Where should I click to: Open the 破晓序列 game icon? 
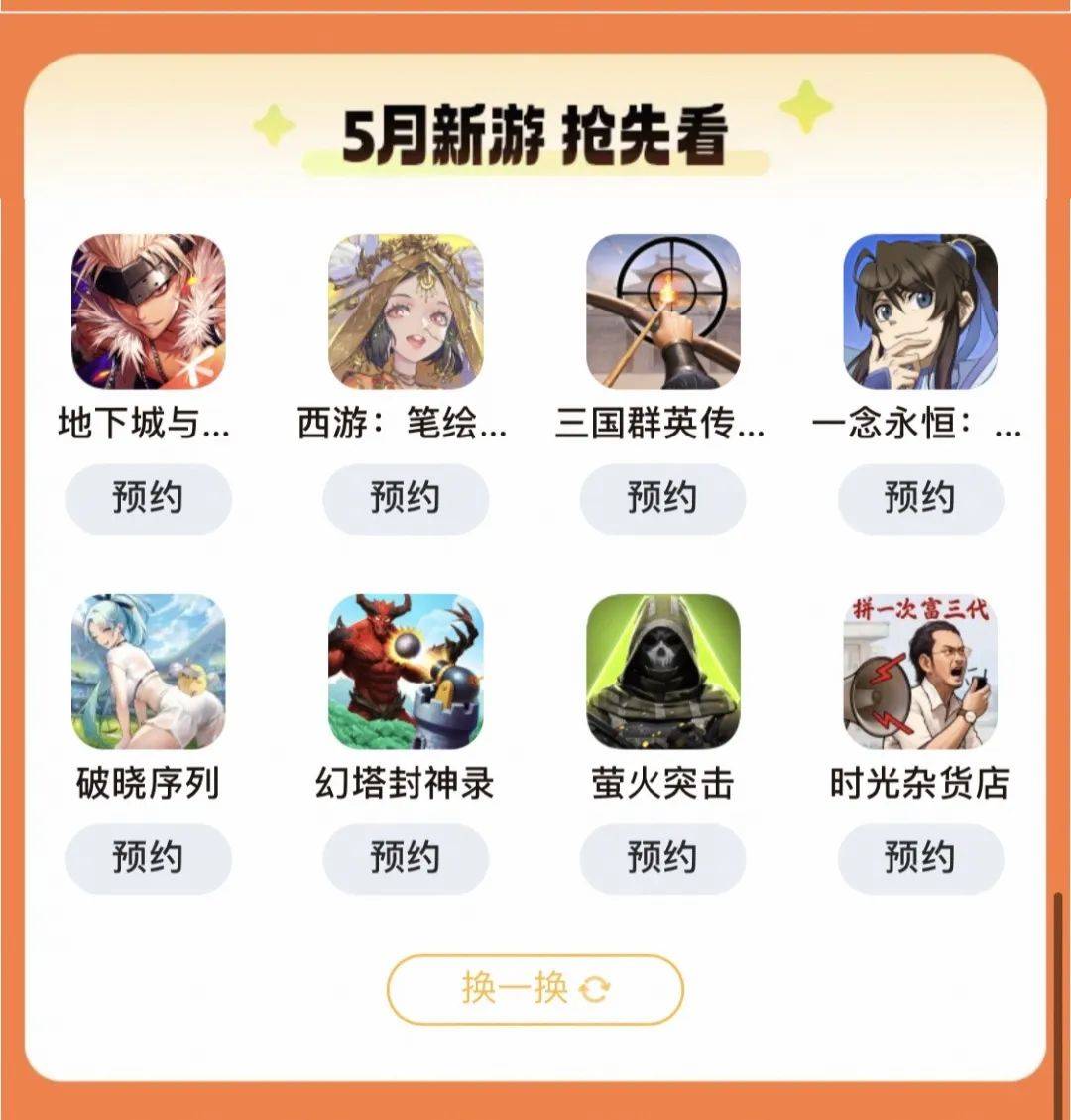coord(149,672)
